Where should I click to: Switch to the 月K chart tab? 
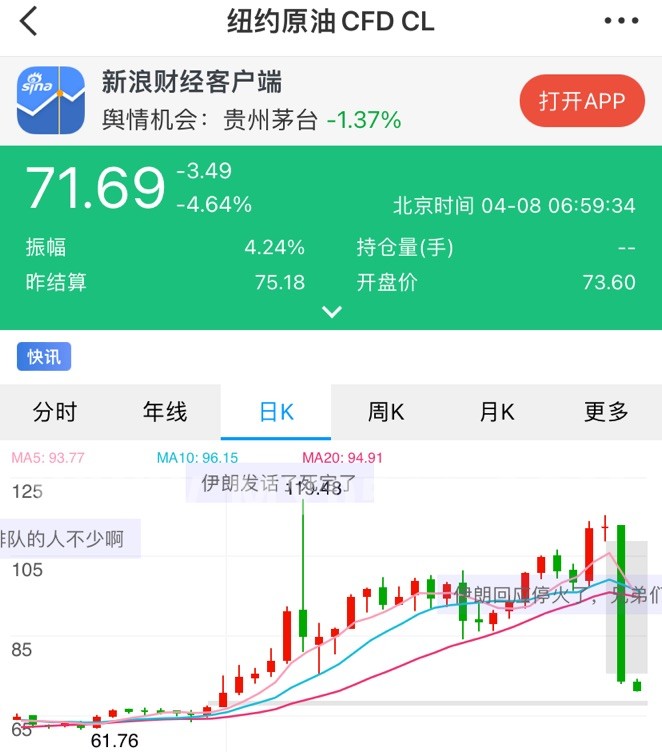(496, 411)
